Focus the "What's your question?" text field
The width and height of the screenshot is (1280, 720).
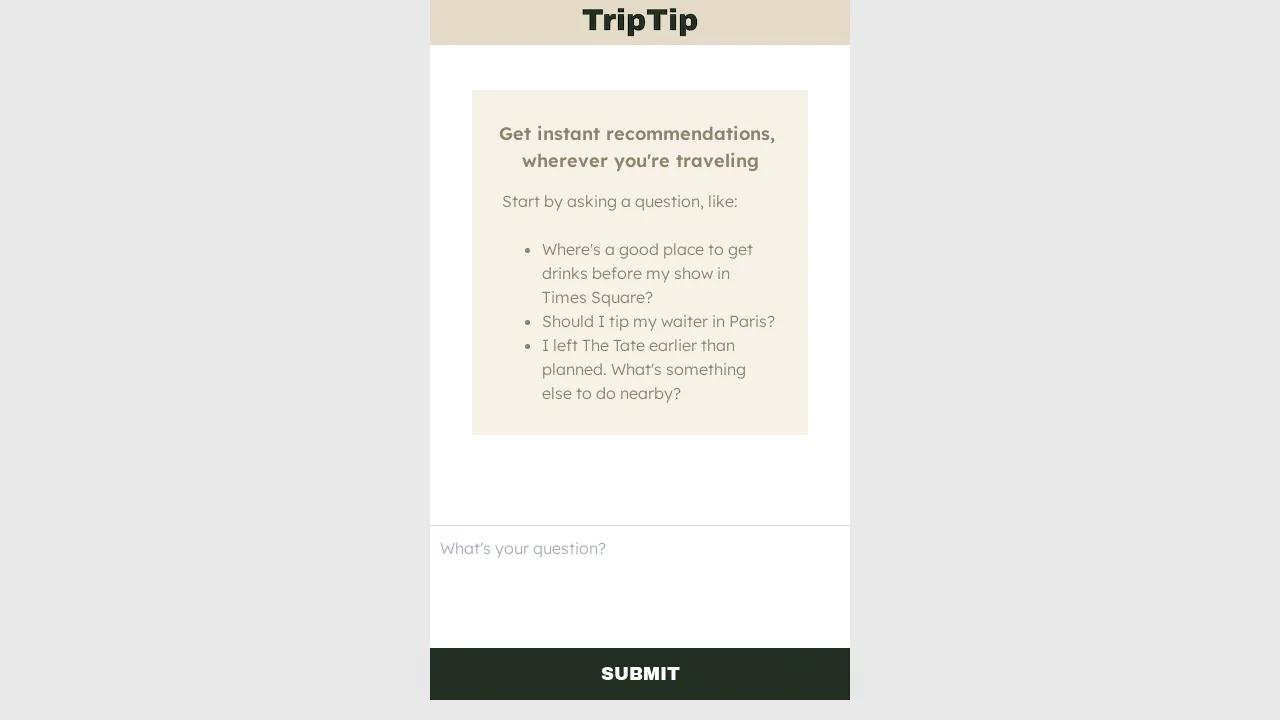point(639,586)
